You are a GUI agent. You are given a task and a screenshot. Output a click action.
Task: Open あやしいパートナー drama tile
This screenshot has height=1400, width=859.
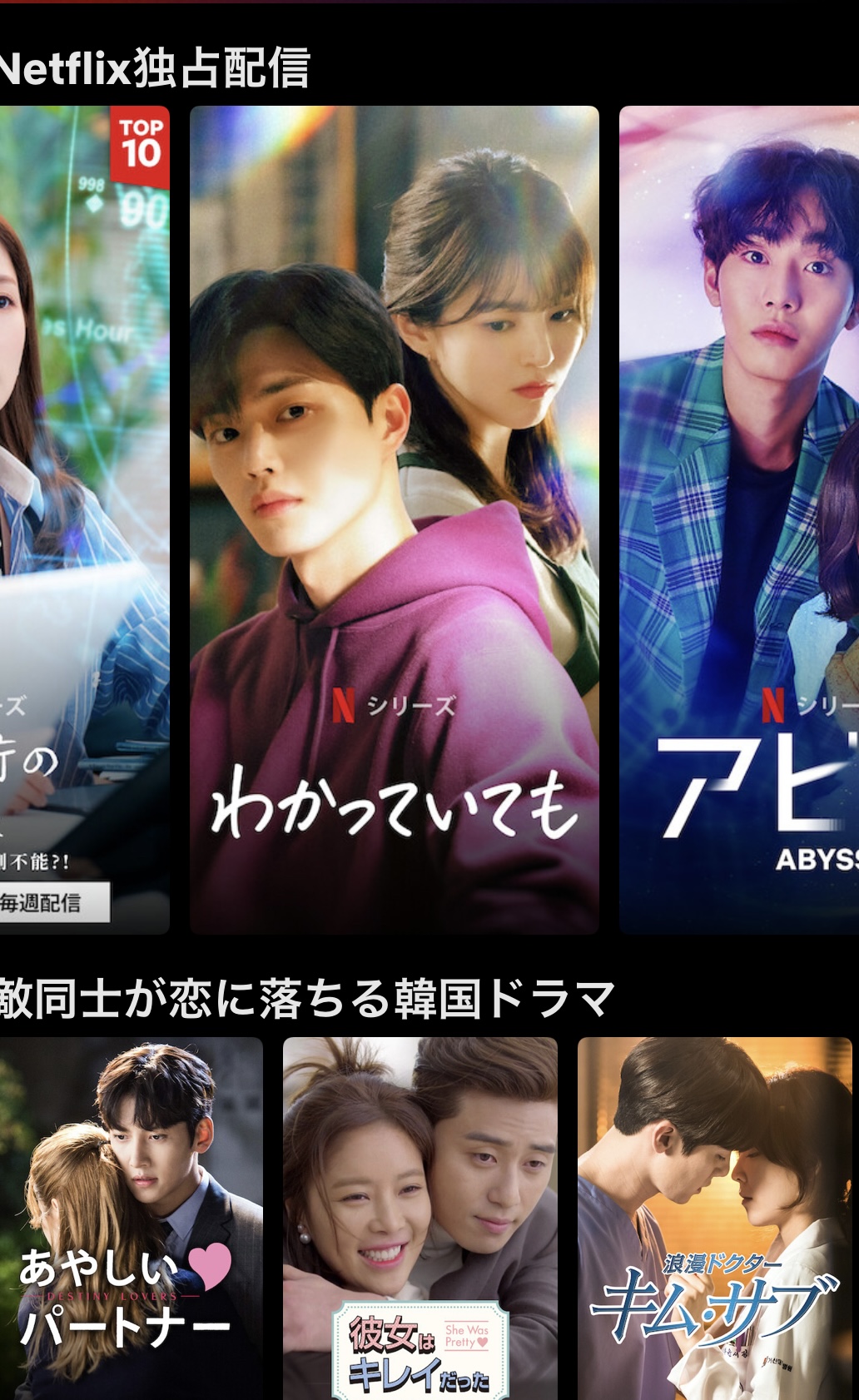(x=131, y=1218)
